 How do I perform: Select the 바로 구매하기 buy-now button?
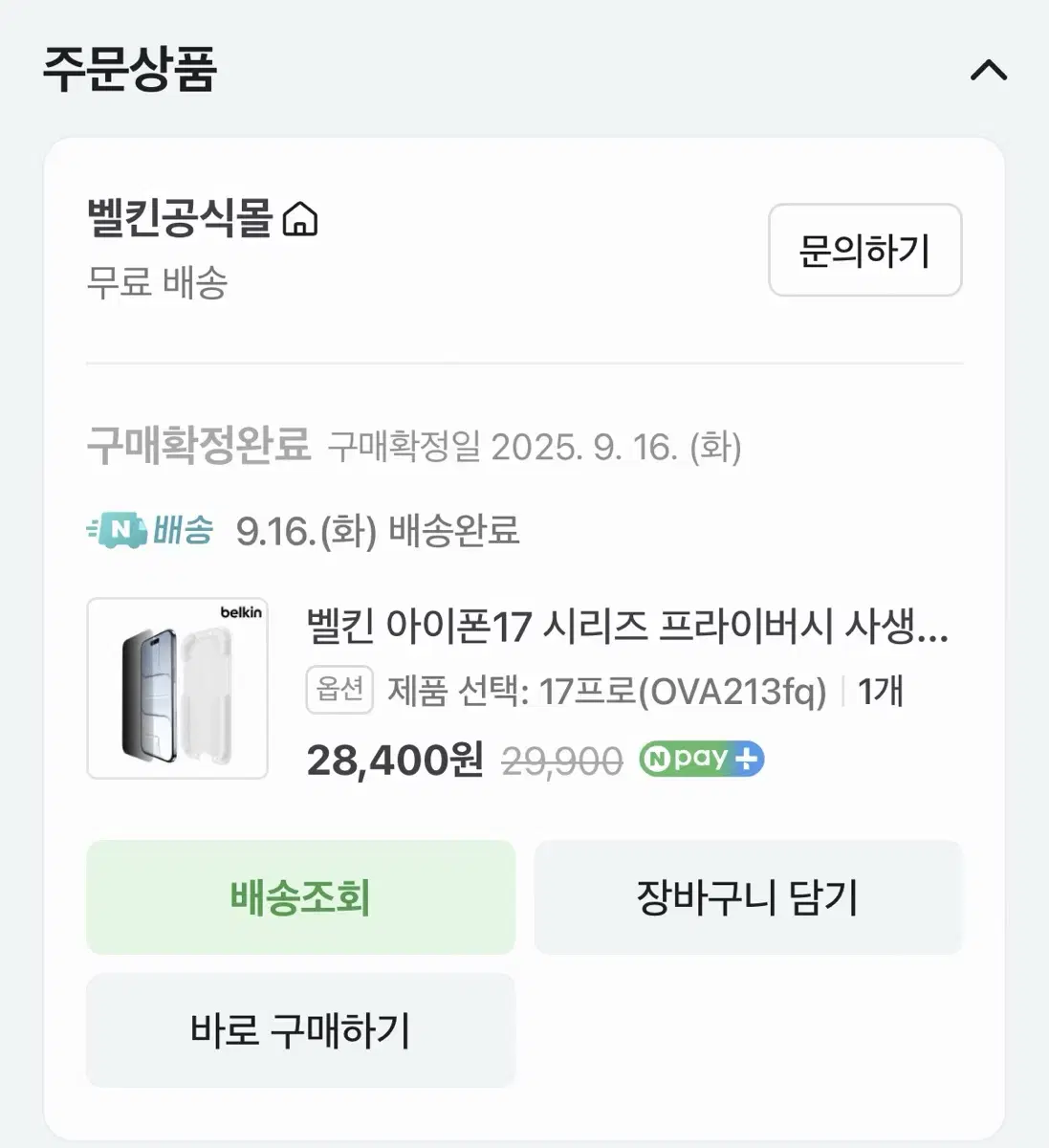tap(300, 1030)
